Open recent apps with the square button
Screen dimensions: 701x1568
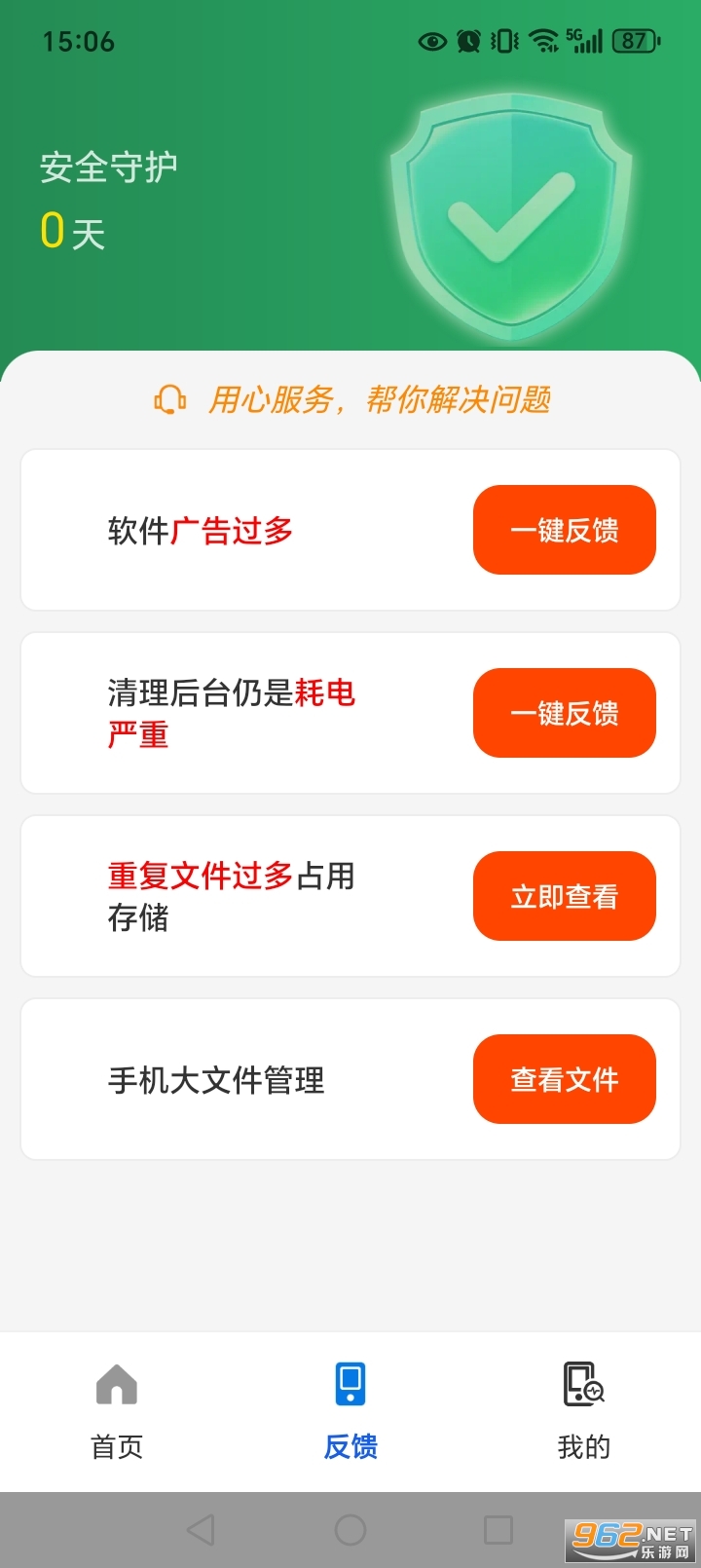[x=498, y=1526]
